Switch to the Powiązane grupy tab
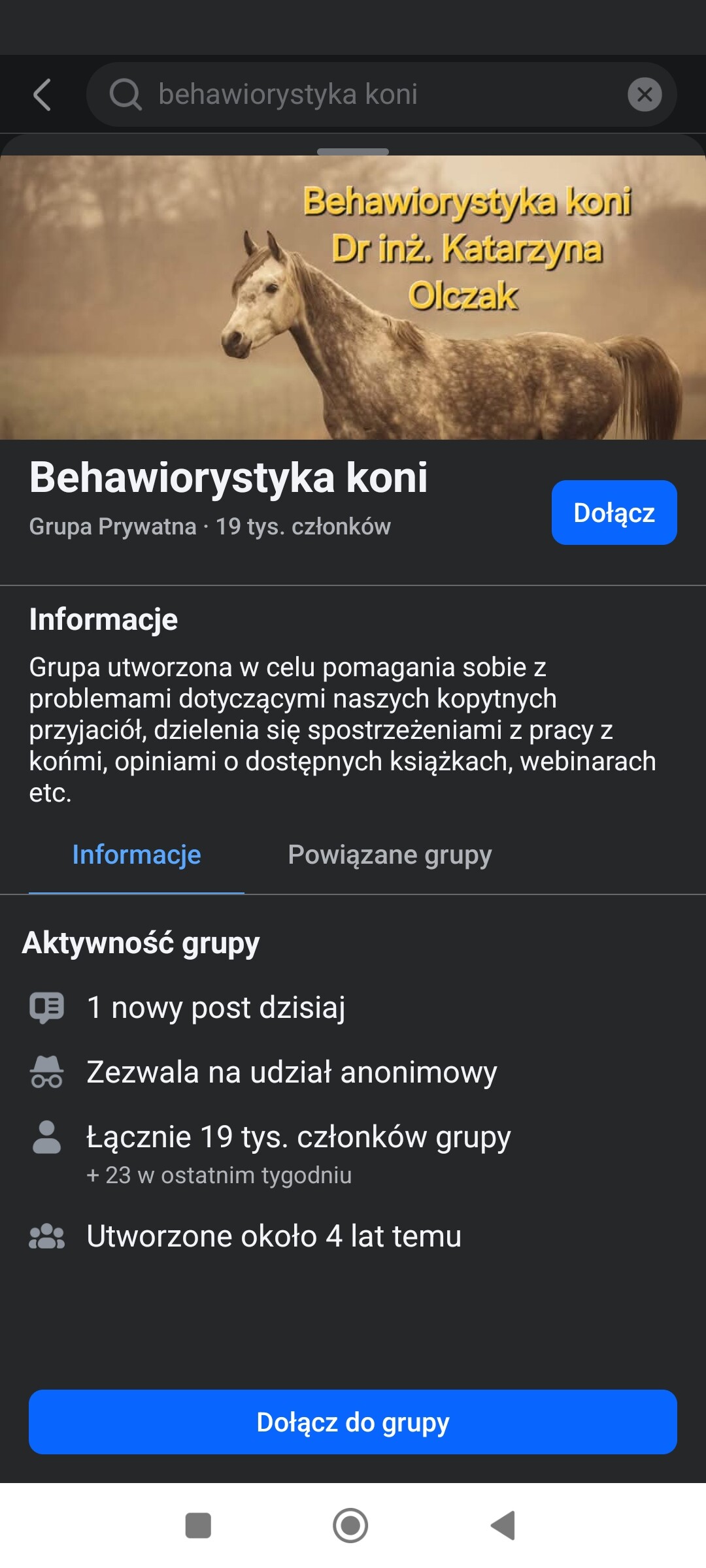The height and width of the screenshot is (1568, 706). tap(390, 855)
